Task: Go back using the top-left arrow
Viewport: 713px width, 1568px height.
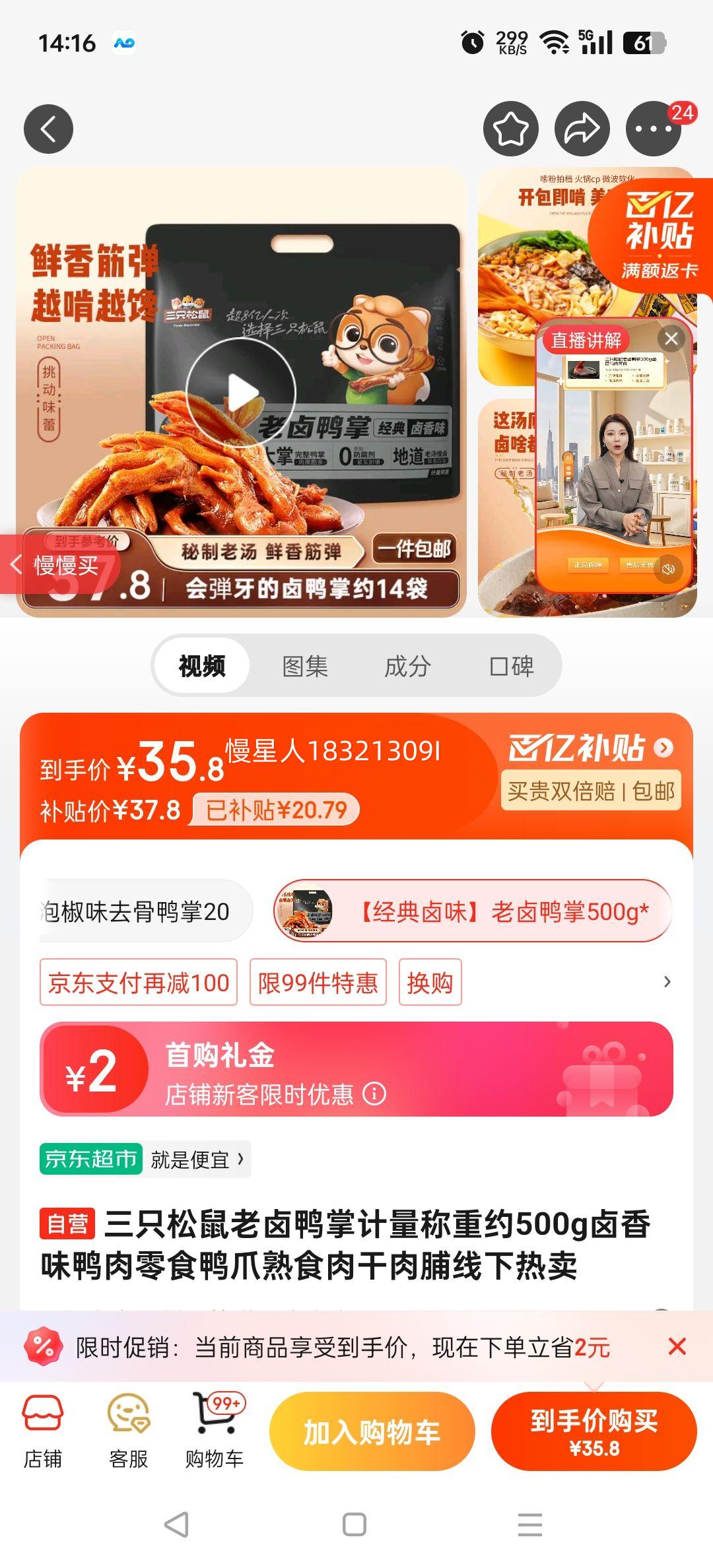Action: [47, 129]
